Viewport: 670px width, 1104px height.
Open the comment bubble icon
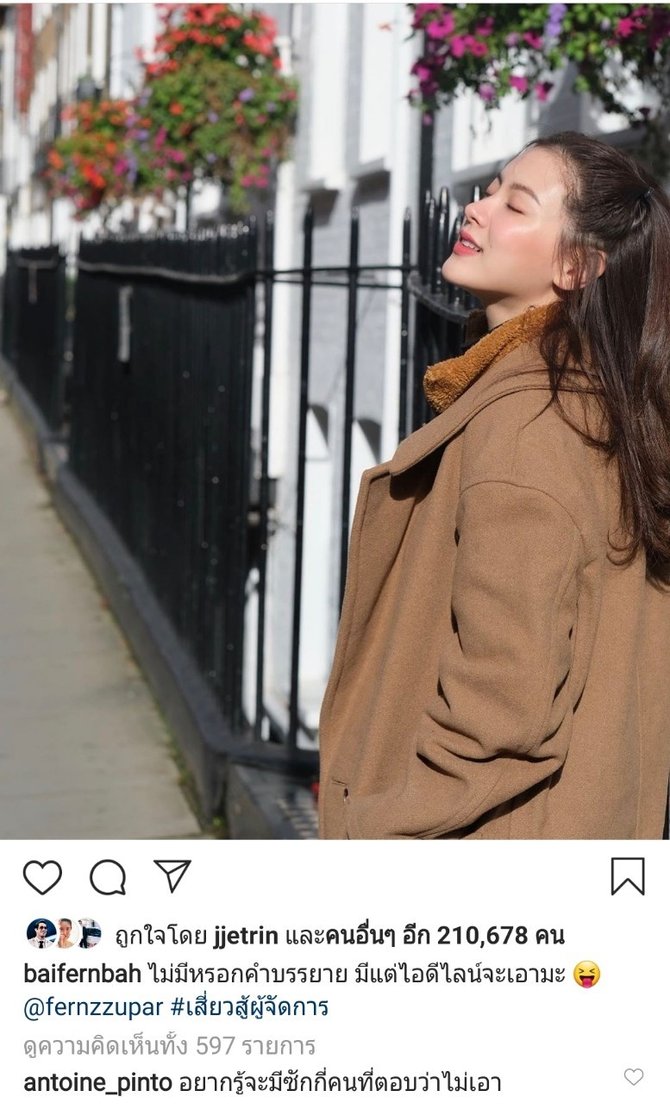pyautogui.click(x=107, y=877)
